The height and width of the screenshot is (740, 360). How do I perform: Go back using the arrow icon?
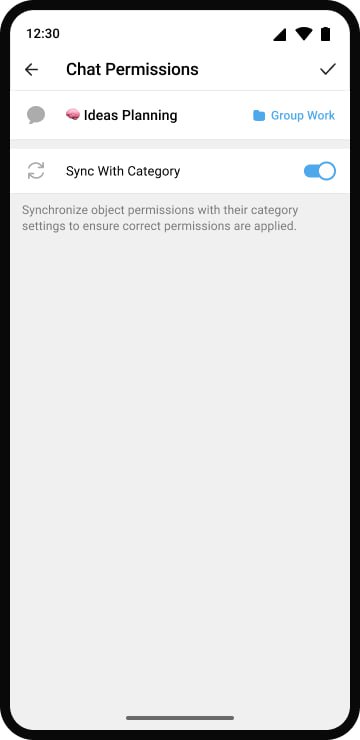click(x=32, y=70)
